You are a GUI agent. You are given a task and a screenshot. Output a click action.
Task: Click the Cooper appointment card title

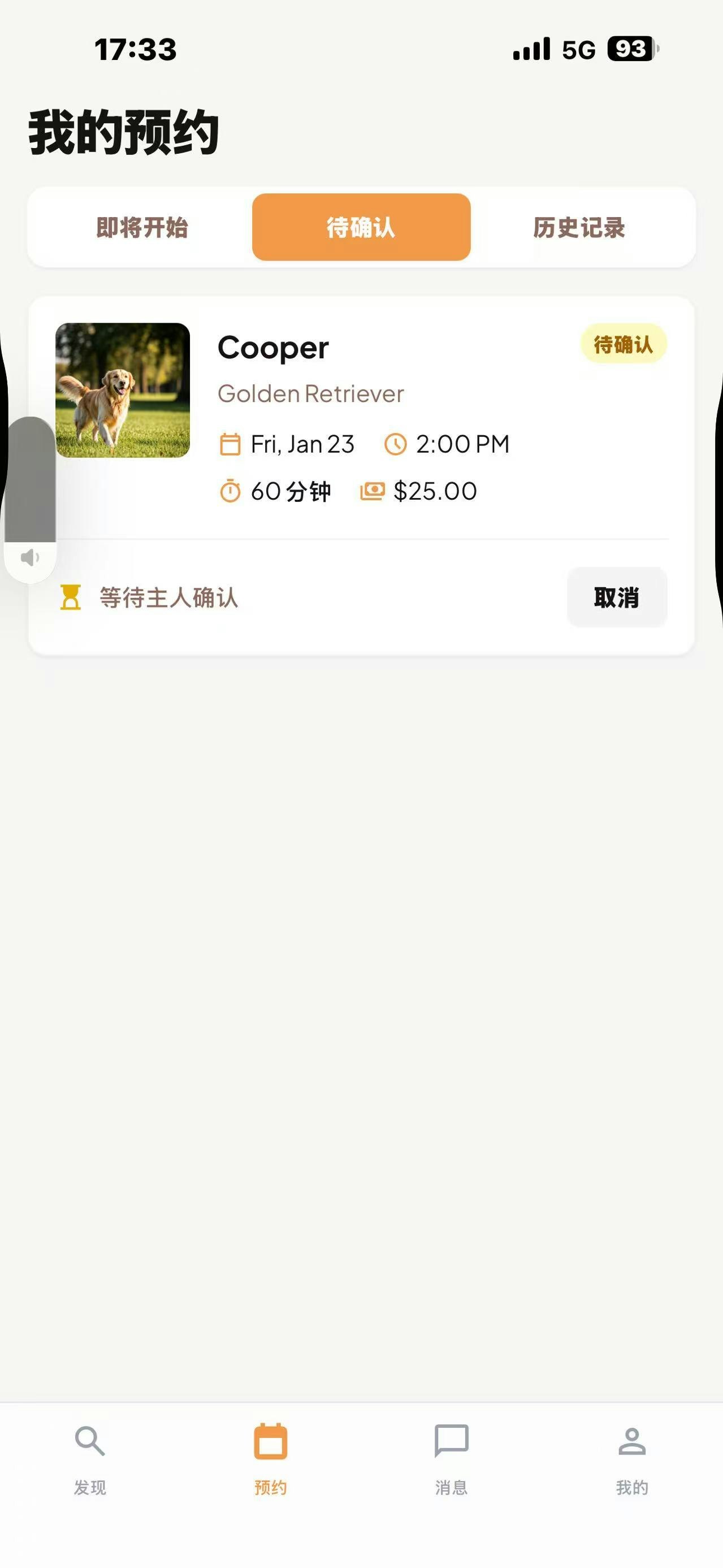273,347
